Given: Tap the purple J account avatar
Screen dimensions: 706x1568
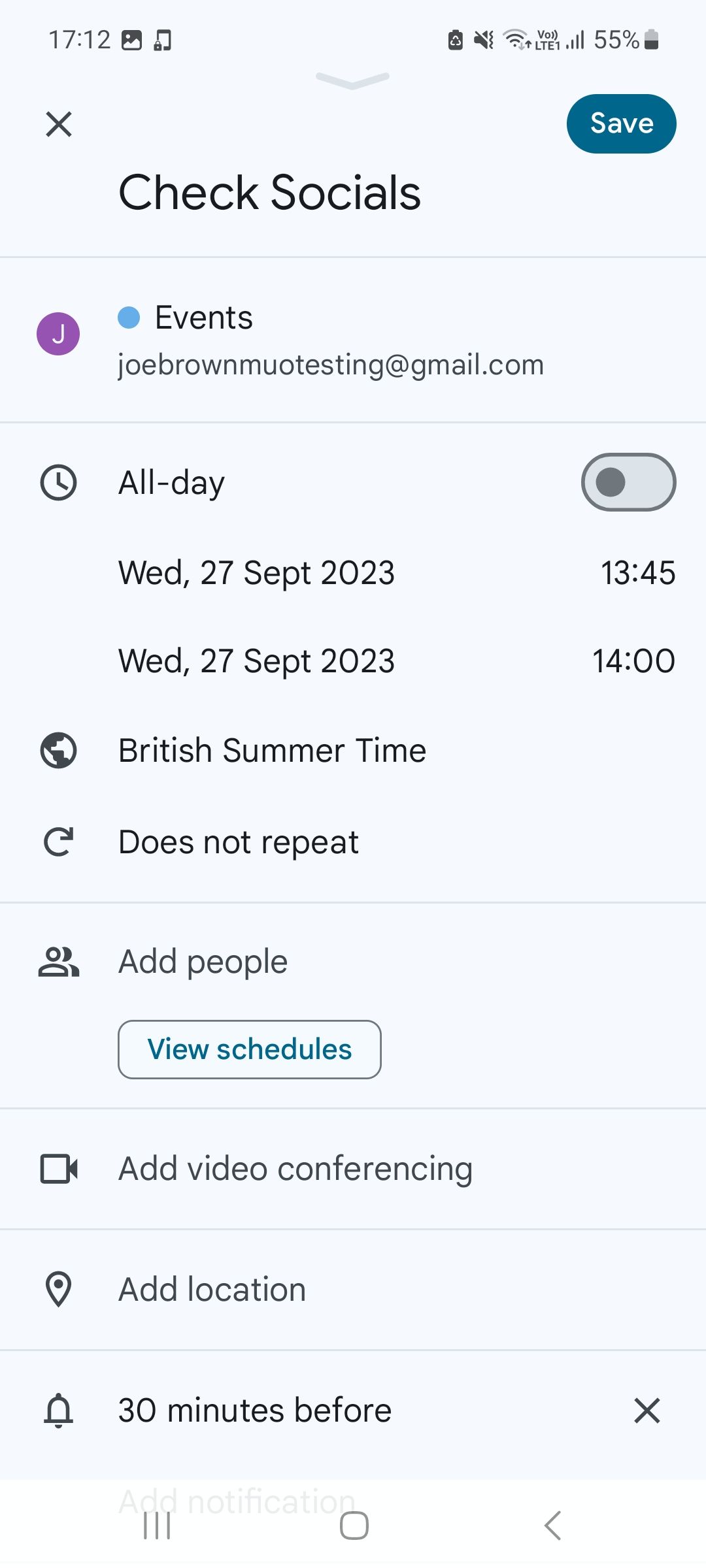Looking at the screenshot, I should (x=58, y=333).
